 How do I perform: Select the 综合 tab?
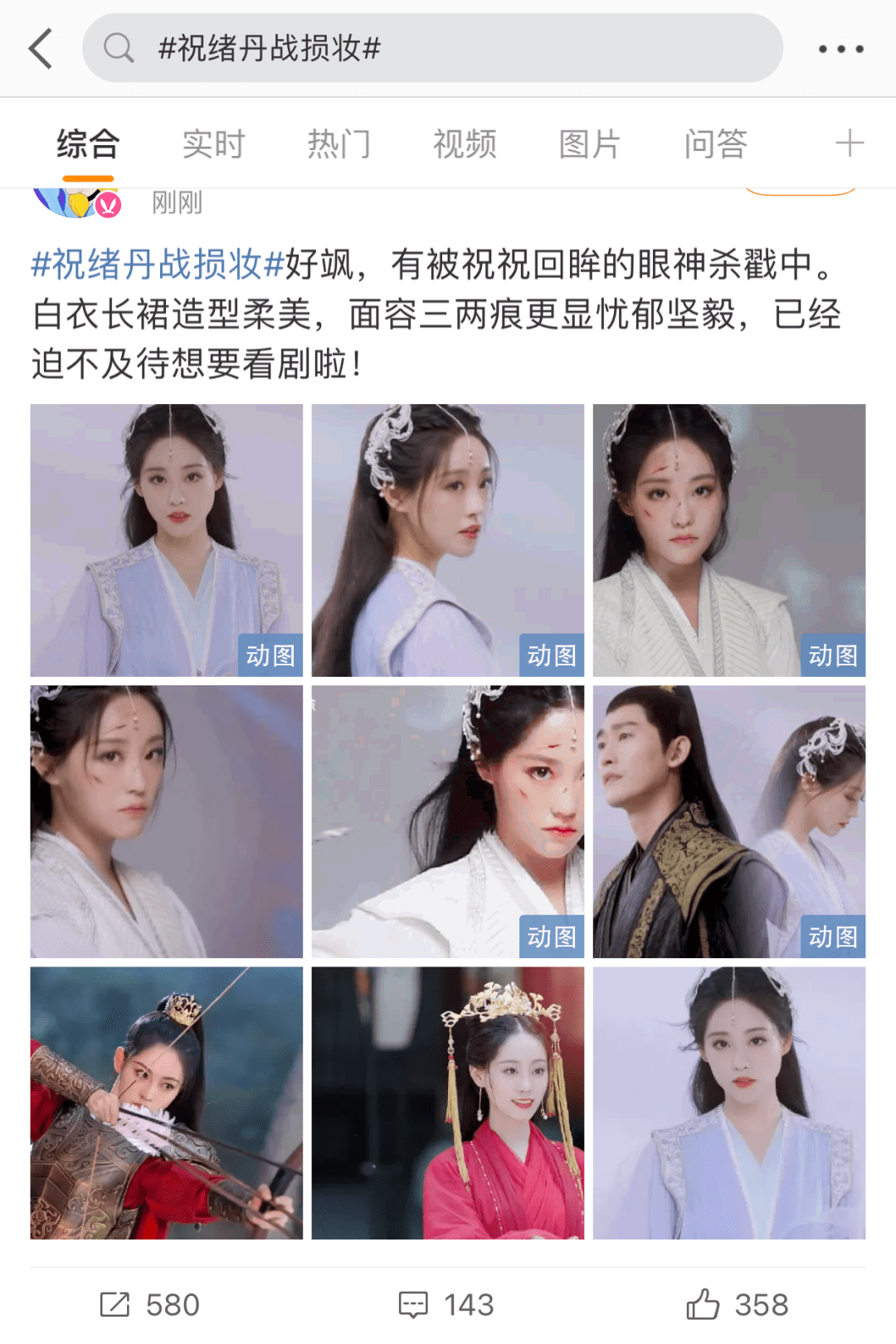[x=88, y=144]
